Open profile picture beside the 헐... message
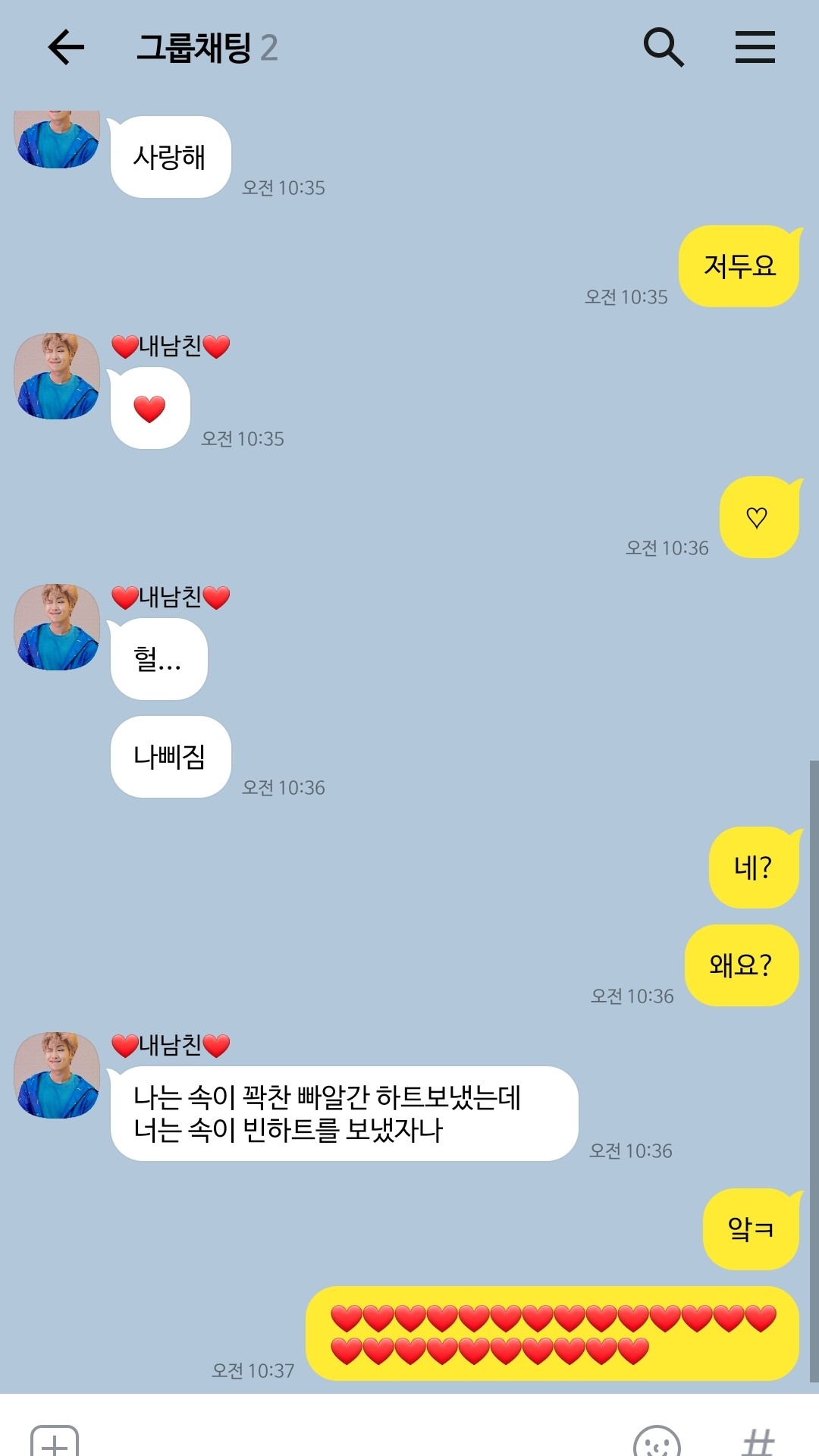Viewport: 819px width, 1456px height. point(57,627)
